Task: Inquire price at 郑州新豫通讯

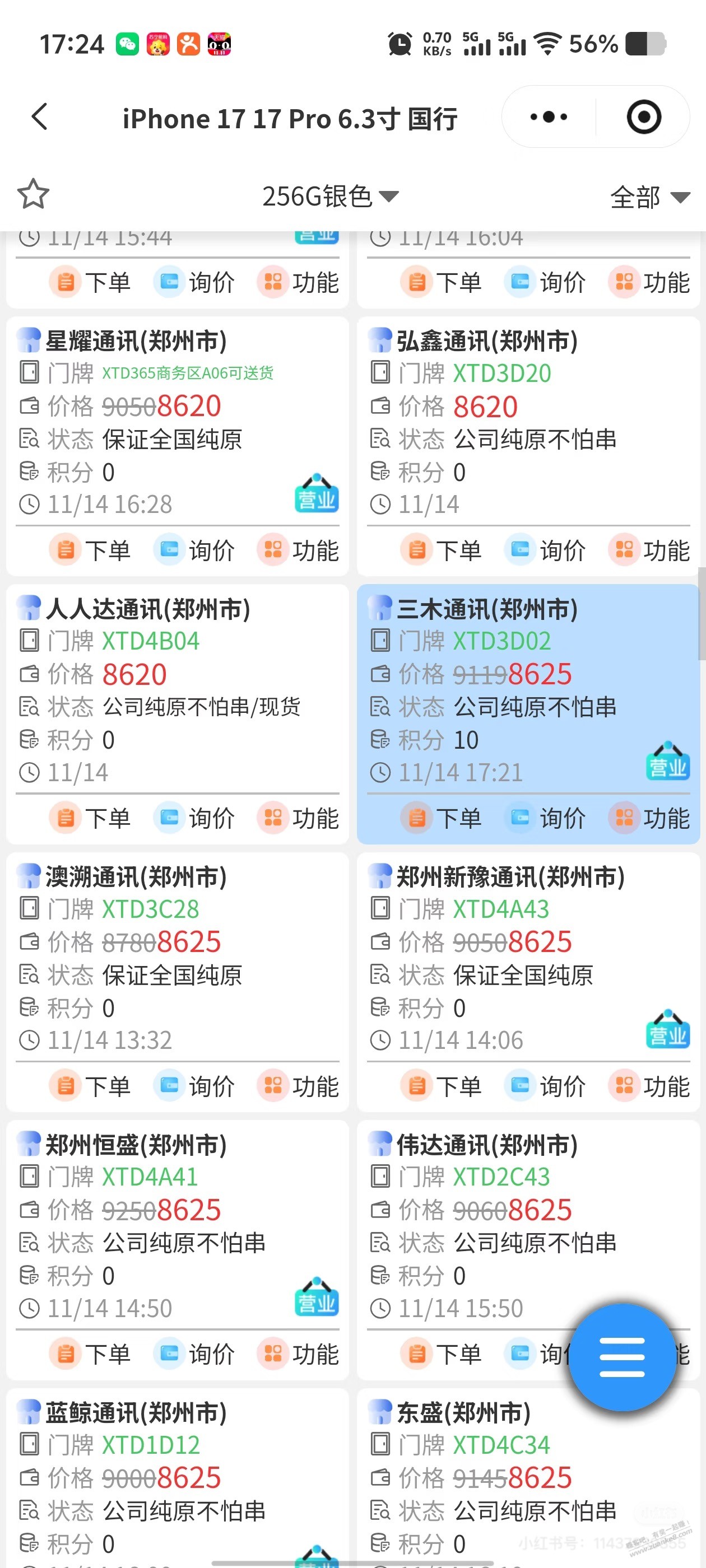Action: point(545,1086)
